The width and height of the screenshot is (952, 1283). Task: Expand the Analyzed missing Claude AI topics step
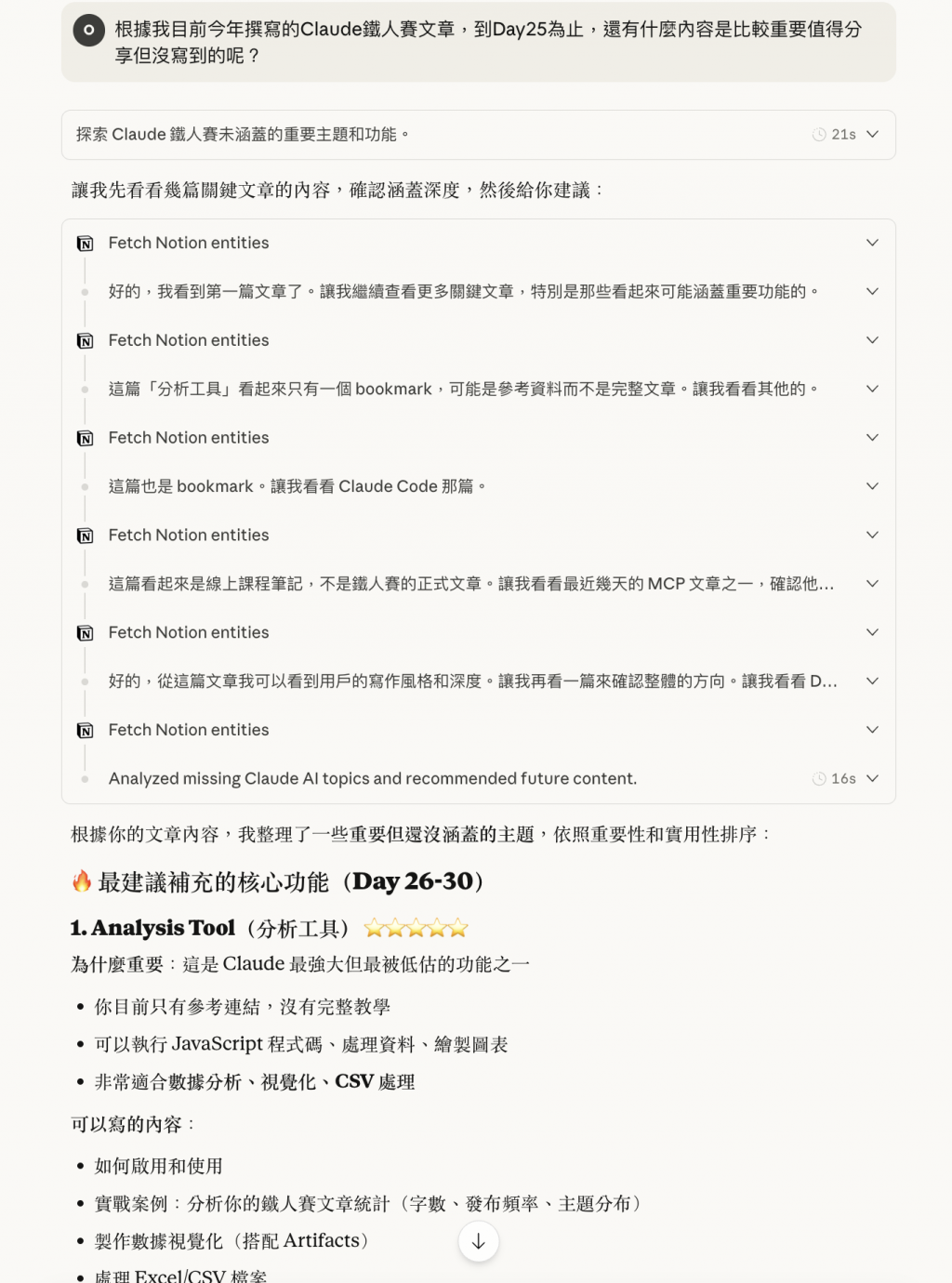pyautogui.click(x=872, y=779)
